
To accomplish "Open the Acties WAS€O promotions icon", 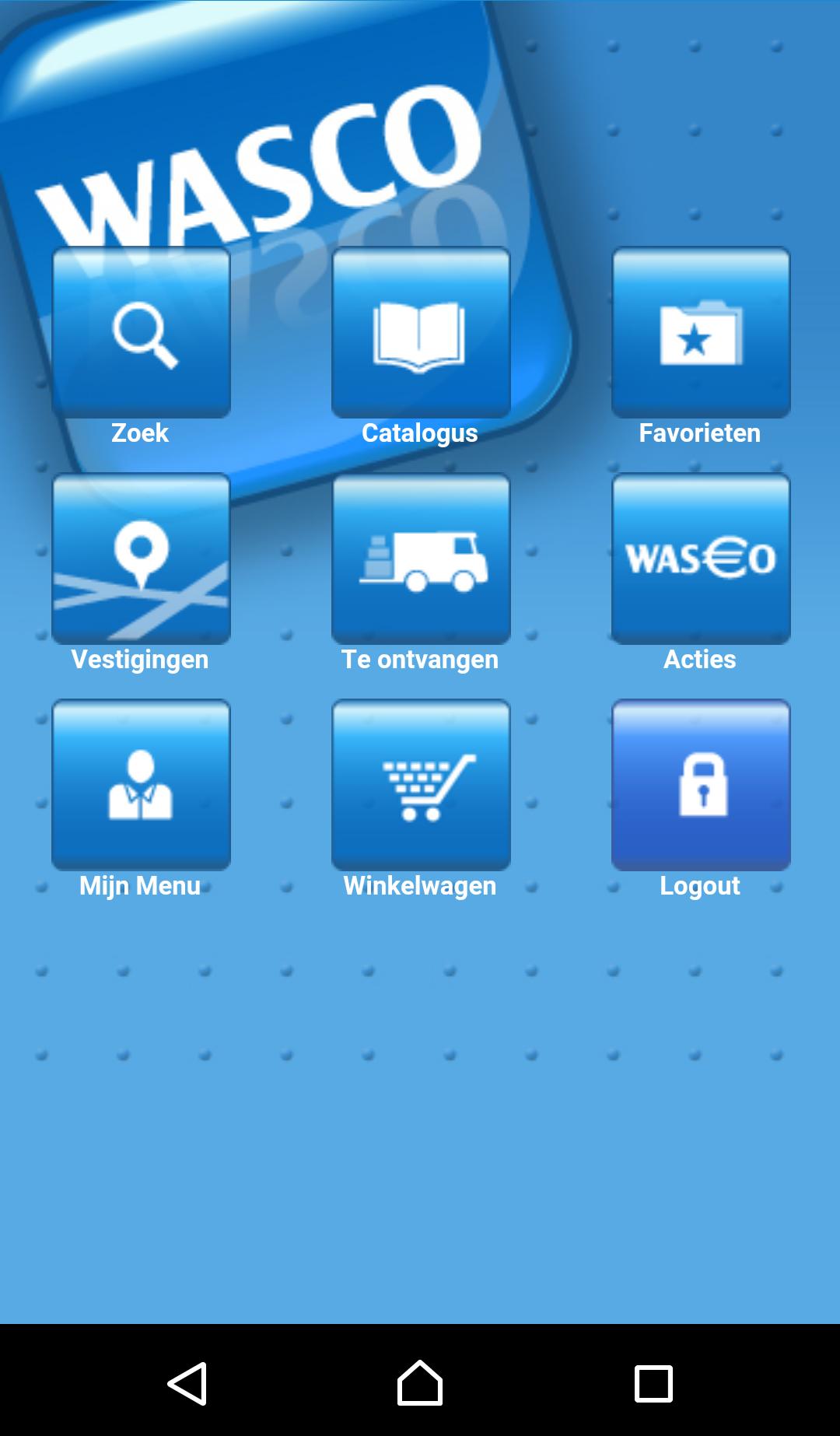I will [700, 559].
